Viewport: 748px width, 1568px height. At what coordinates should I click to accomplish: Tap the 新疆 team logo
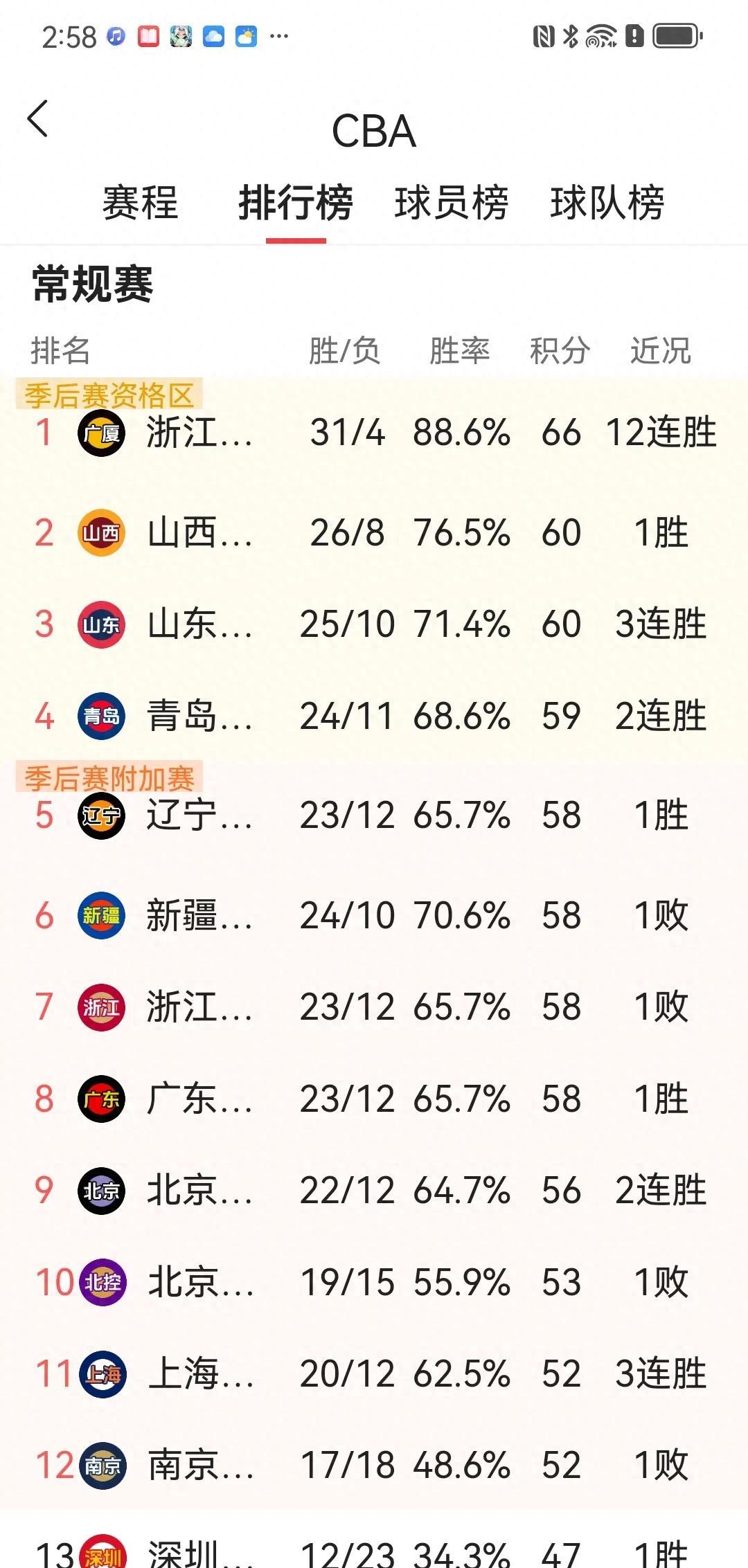[101, 915]
